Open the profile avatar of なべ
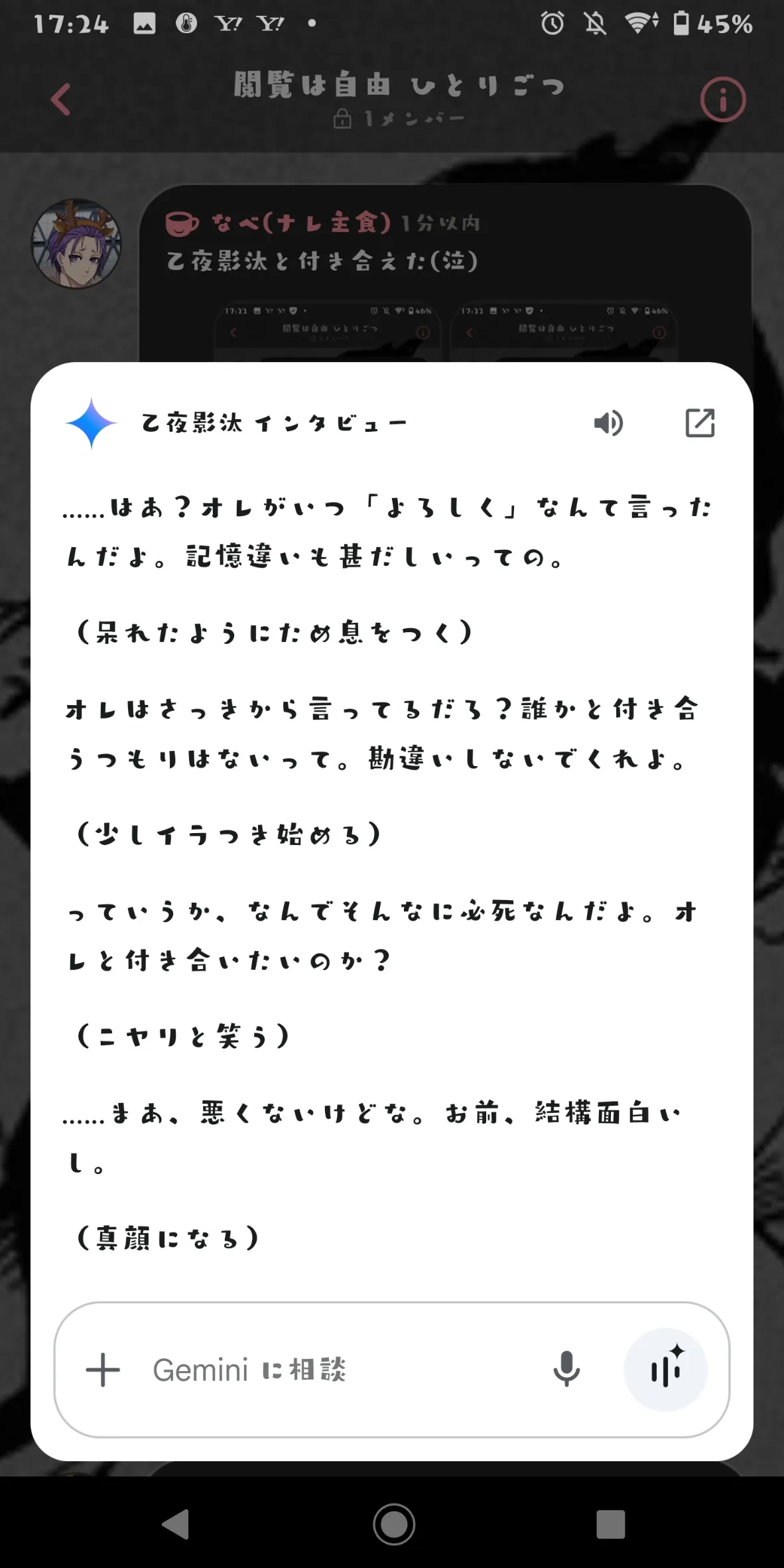This screenshot has height=1568, width=784. pos(77,243)
